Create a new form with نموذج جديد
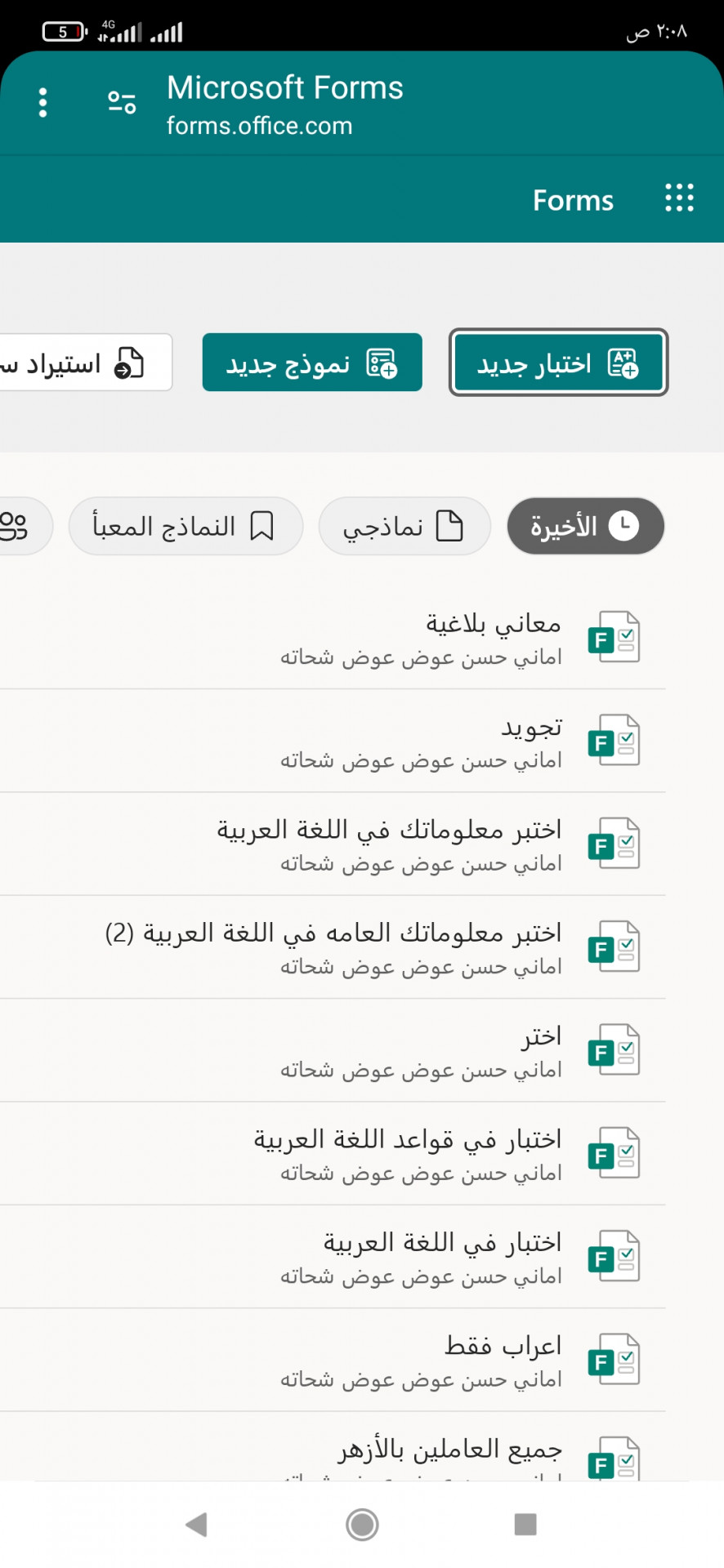 [312, 363]
